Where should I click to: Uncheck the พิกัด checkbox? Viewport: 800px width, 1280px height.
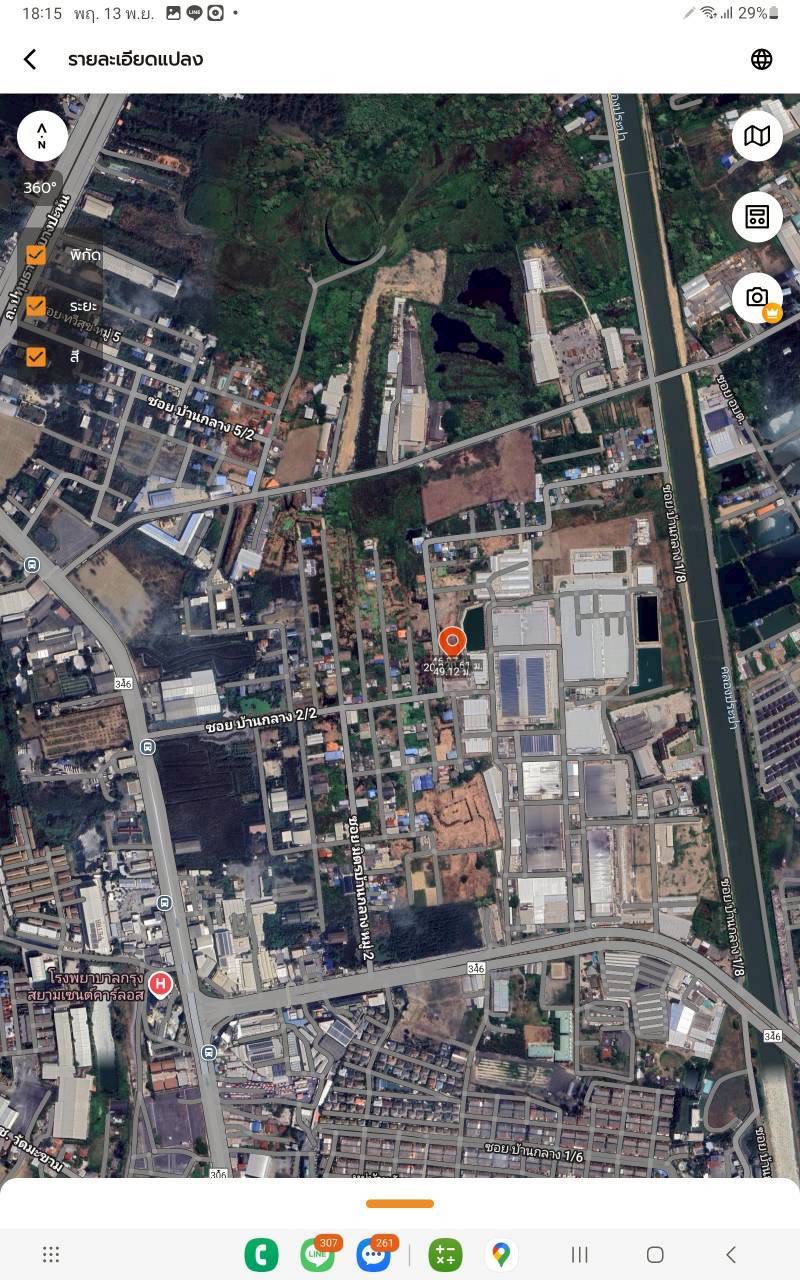[36, 255]
